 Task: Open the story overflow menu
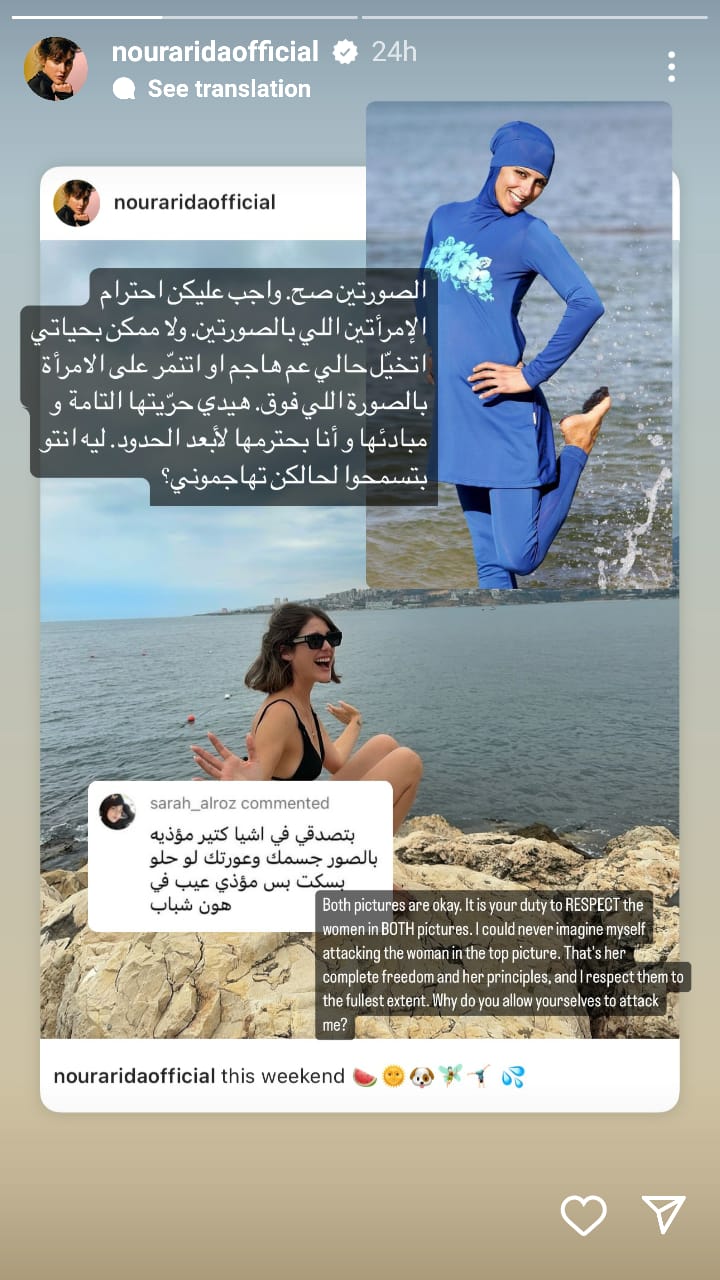coord(671,67)
